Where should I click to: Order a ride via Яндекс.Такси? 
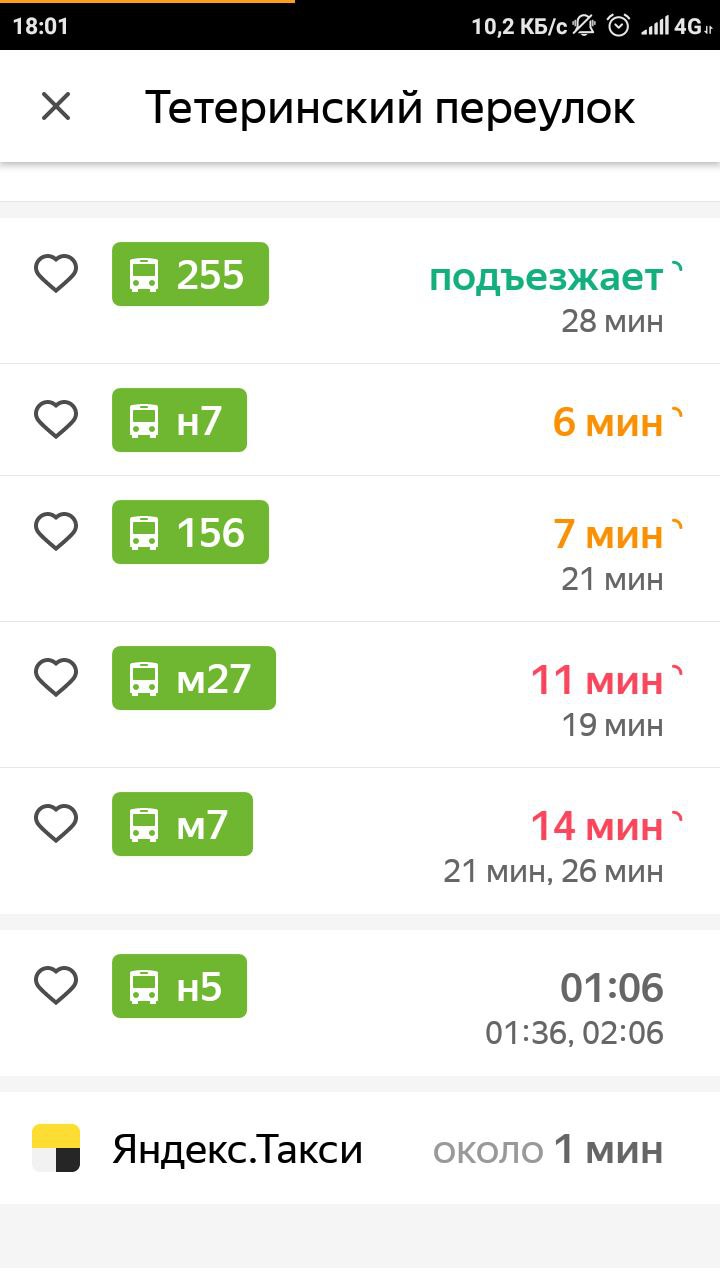pos(360,1148)
